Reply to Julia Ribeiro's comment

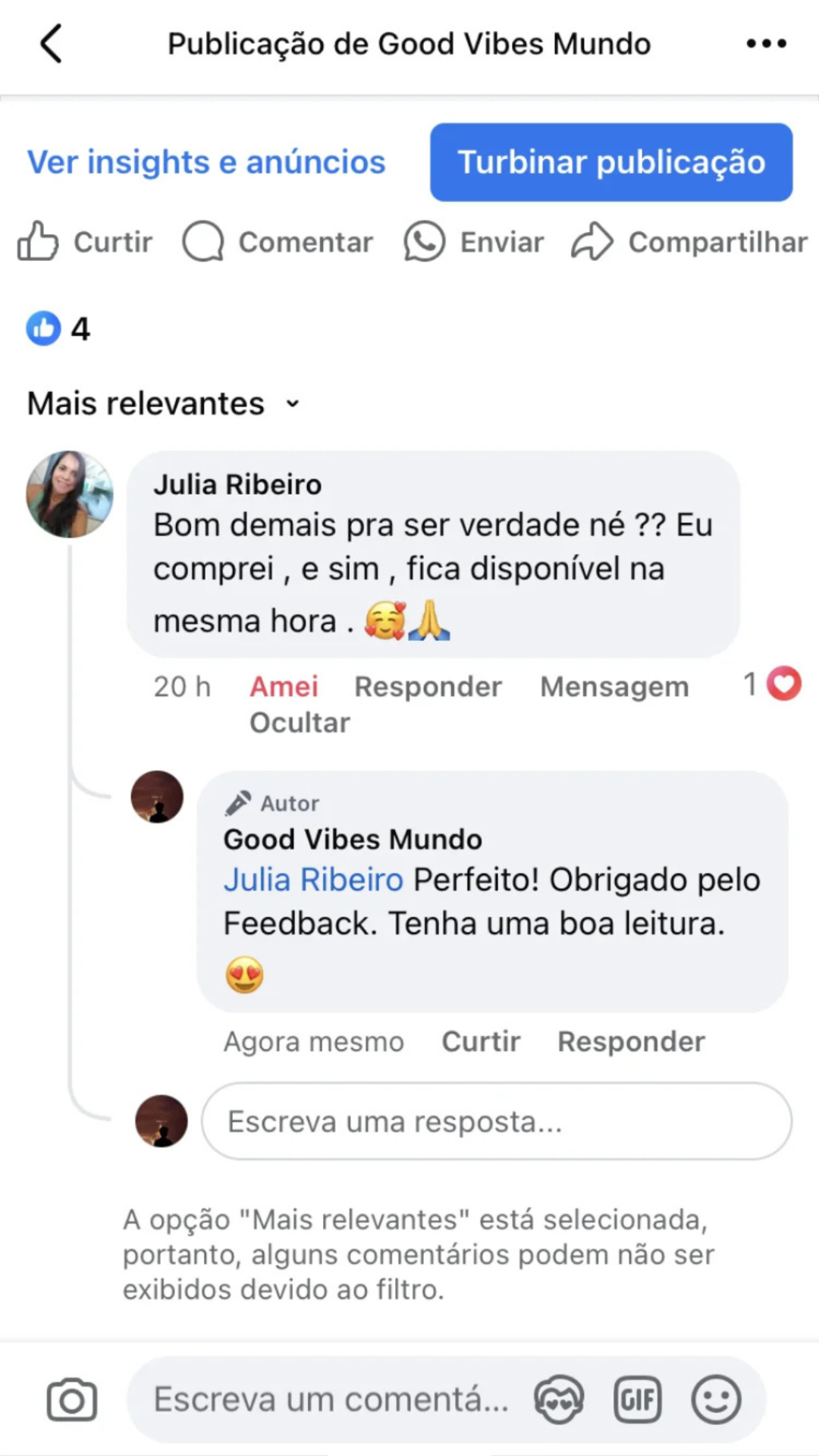coord(428,686)
